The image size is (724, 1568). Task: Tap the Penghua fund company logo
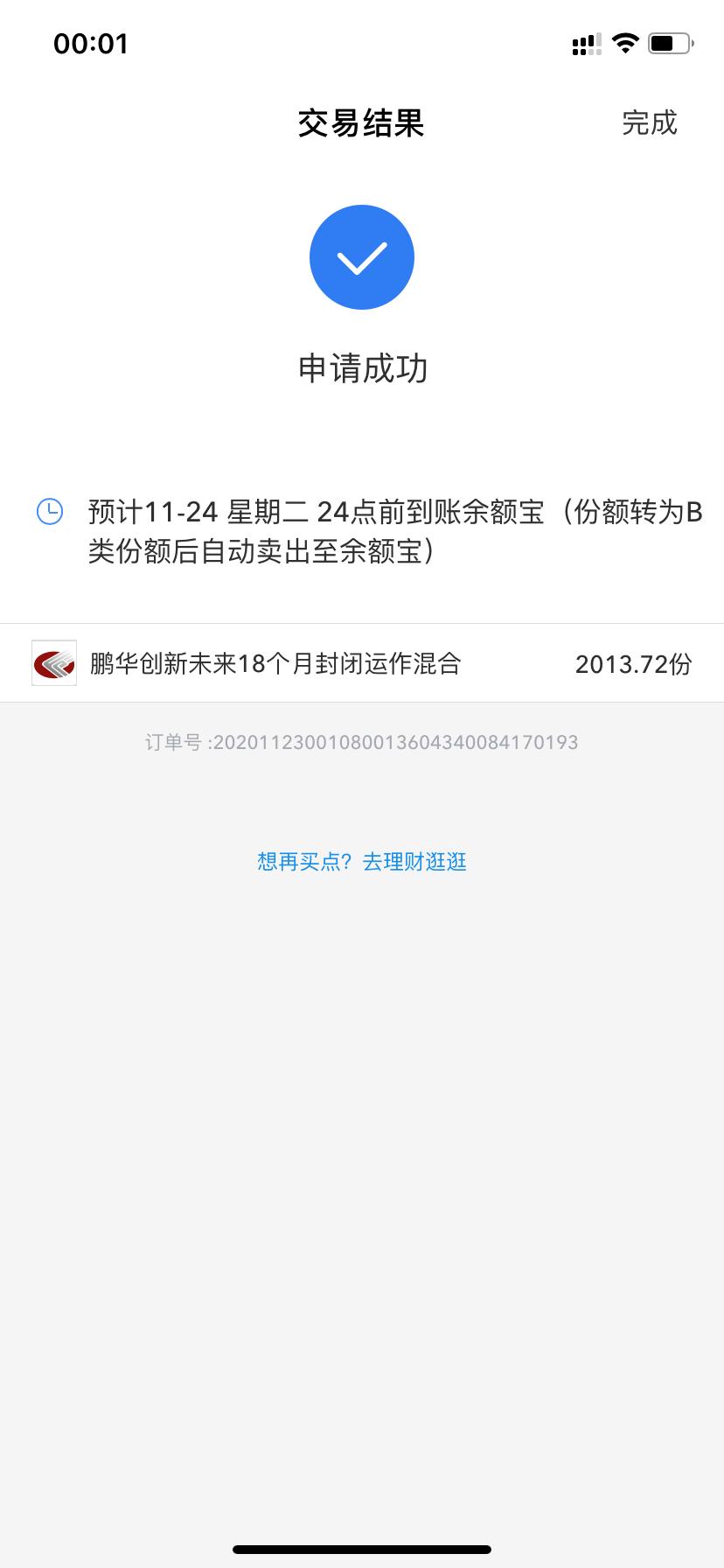click(x=53, y=662)
